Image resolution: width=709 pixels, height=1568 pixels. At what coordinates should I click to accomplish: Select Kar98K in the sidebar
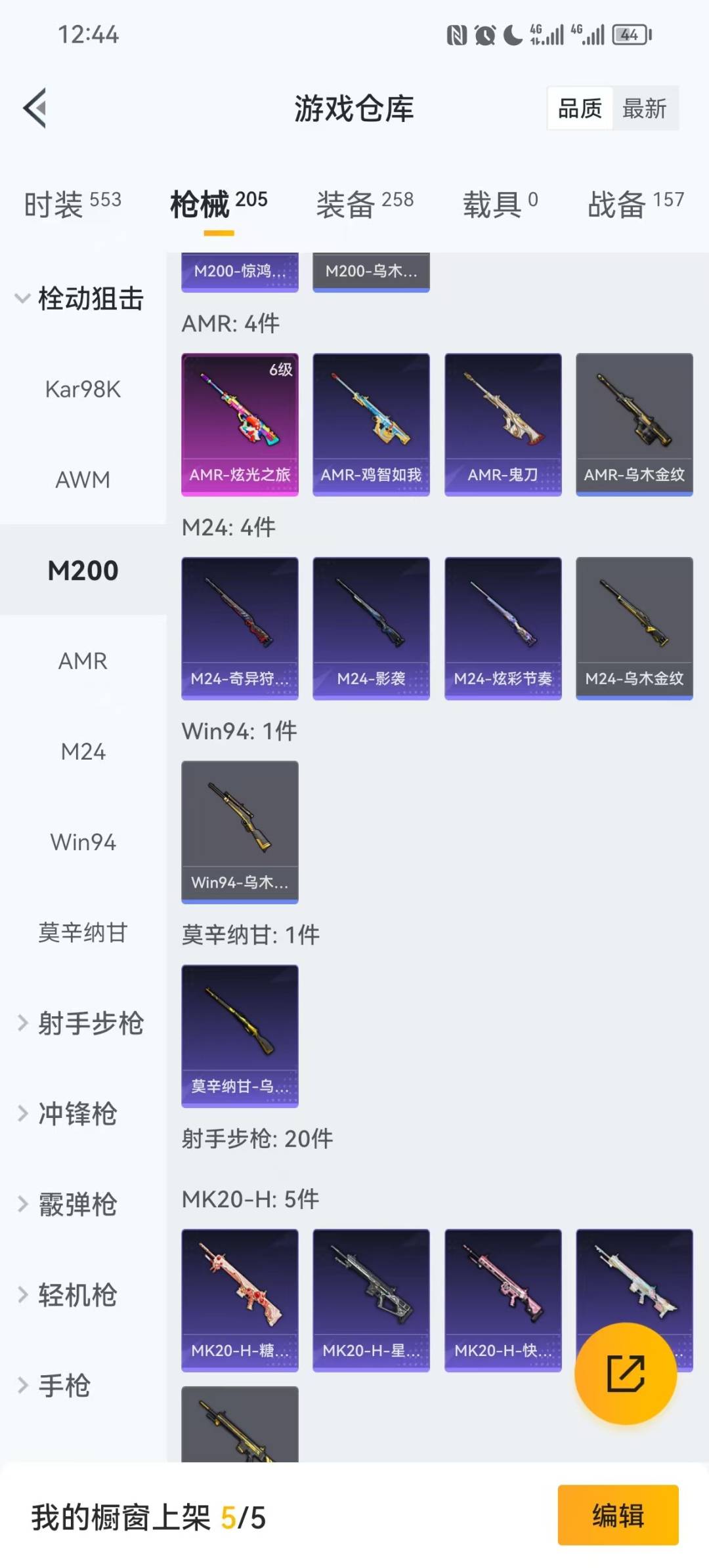pyautogui.click(x=82, y=390)
